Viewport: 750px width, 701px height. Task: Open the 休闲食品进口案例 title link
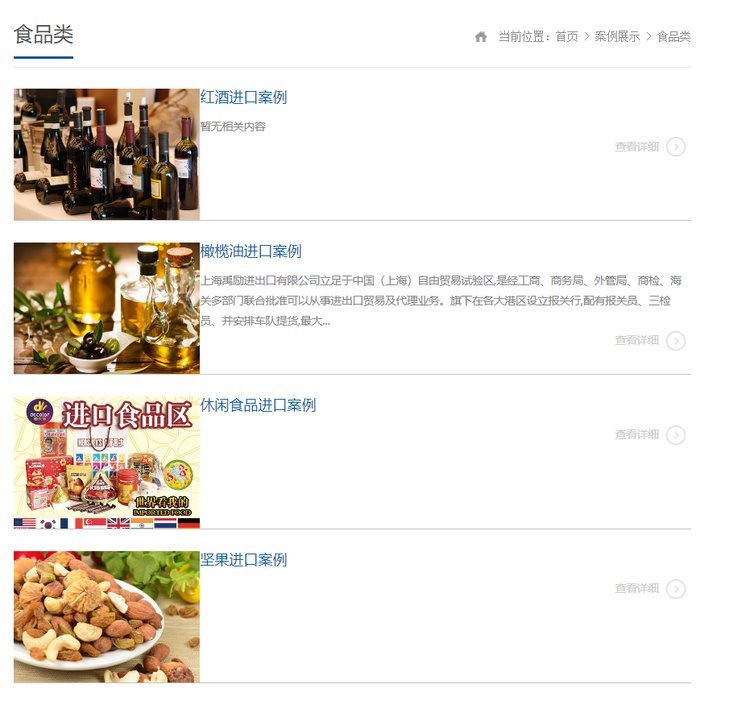pos(258,405)
